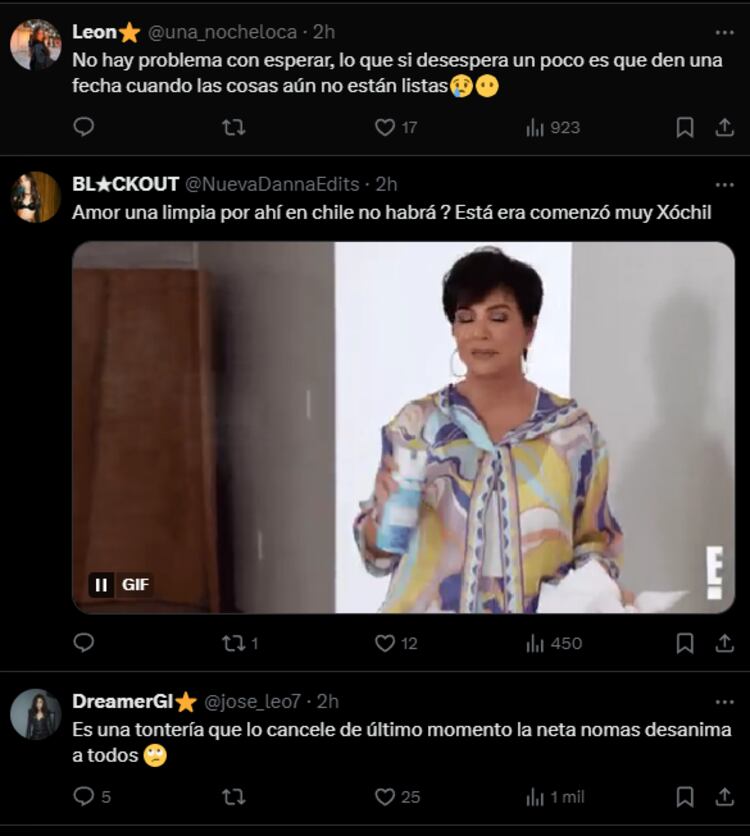Reply to DreamerGl's tweet

[x=84, y=797]
